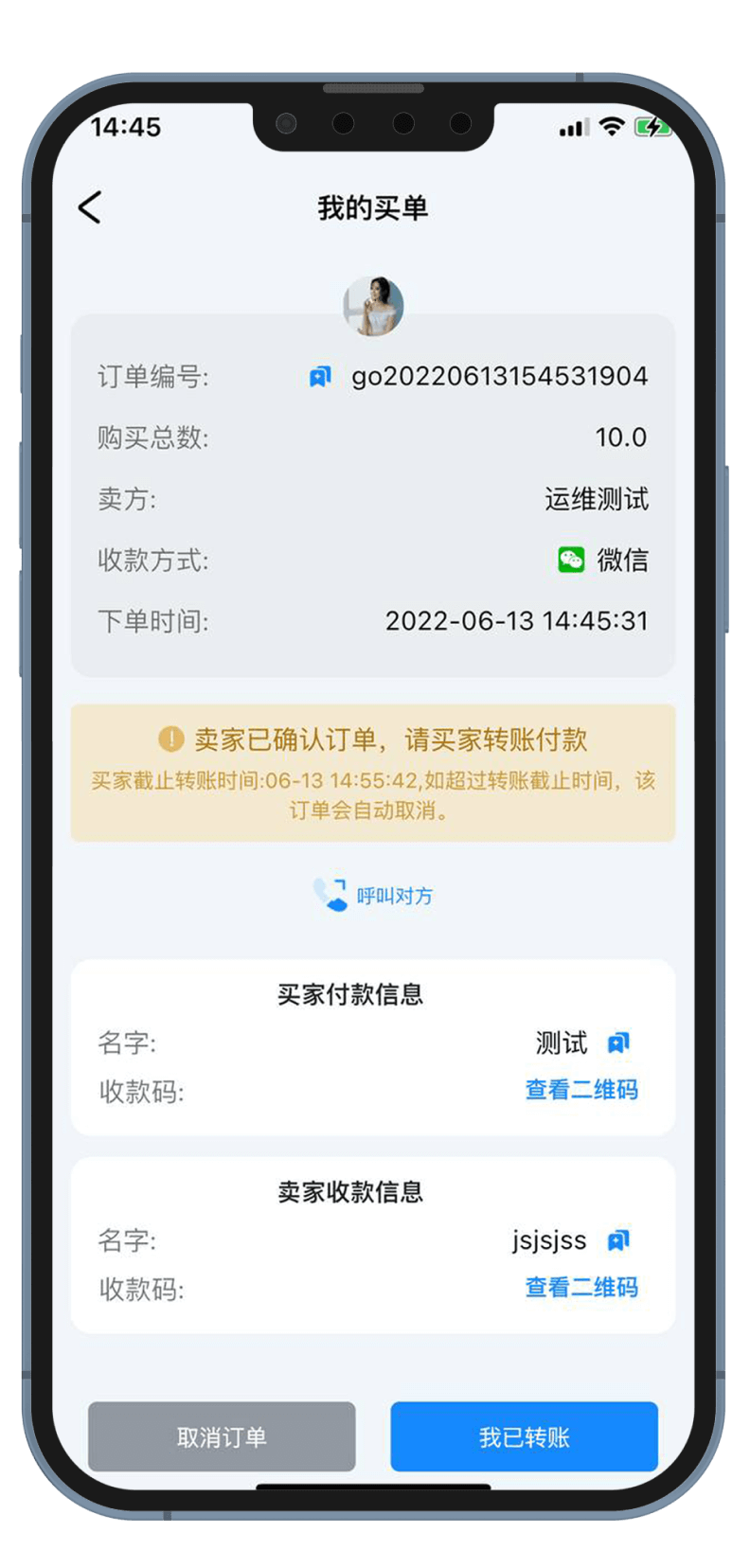Copy seller name jsjsjss

click(618, 1240)
